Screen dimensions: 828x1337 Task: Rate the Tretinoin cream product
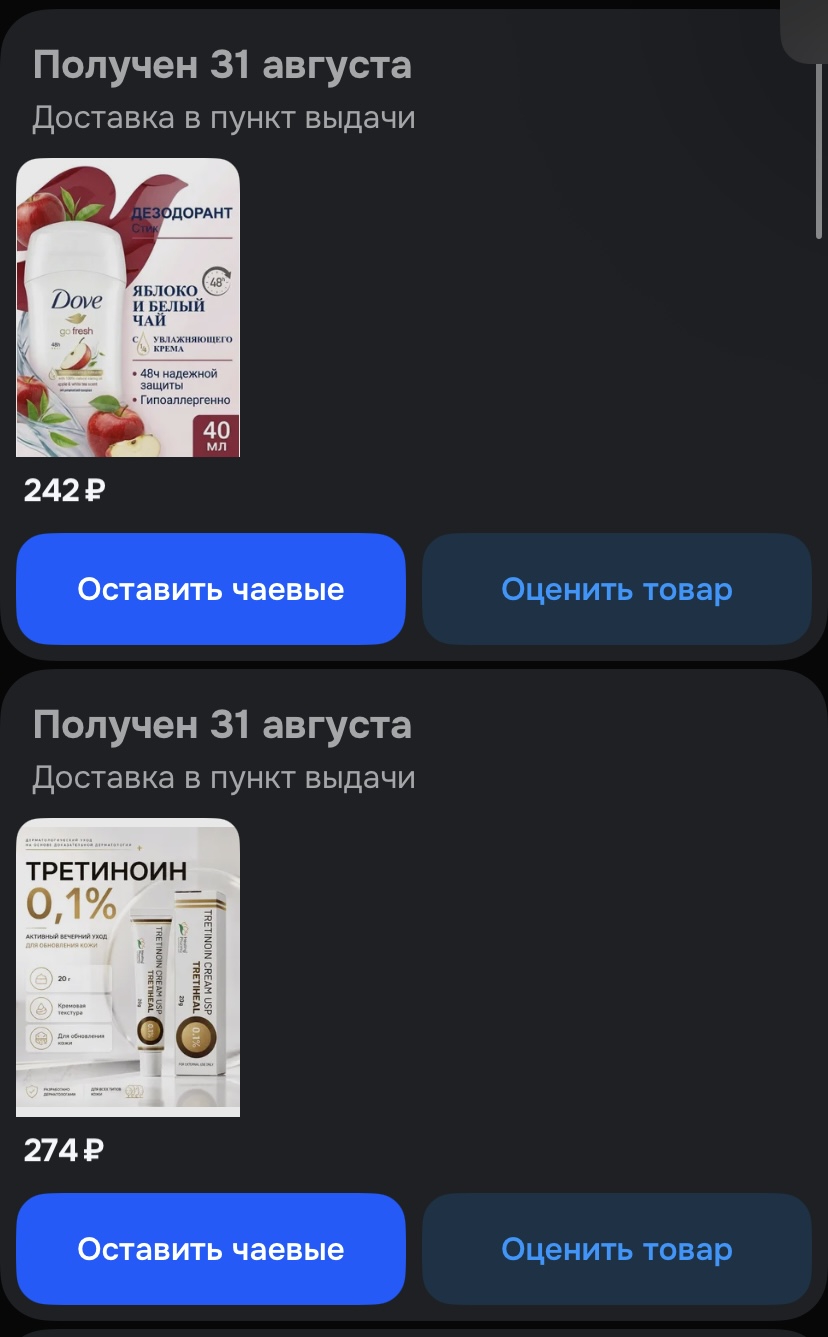point(617,1249)
